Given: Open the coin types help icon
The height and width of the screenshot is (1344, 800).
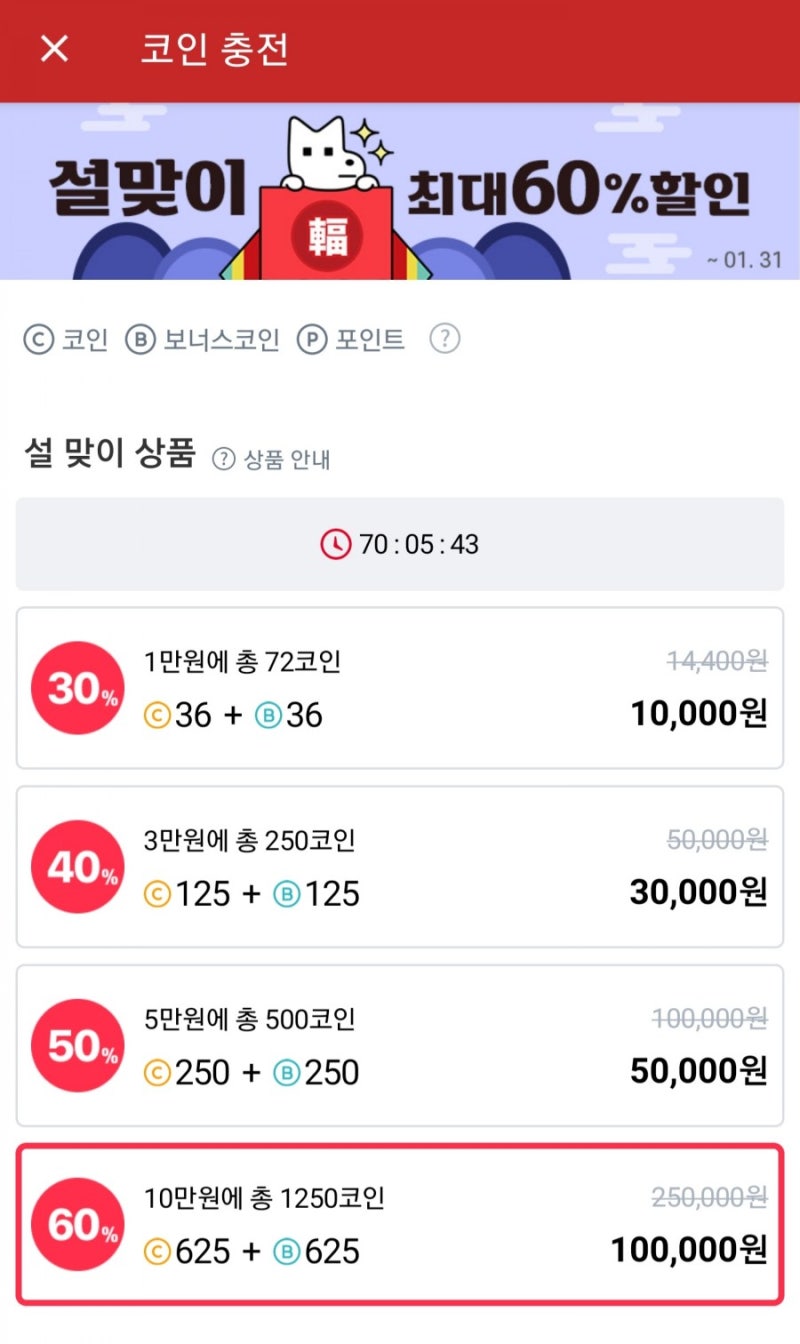Looking at the screenshot, I should click(x=444, y=340).
